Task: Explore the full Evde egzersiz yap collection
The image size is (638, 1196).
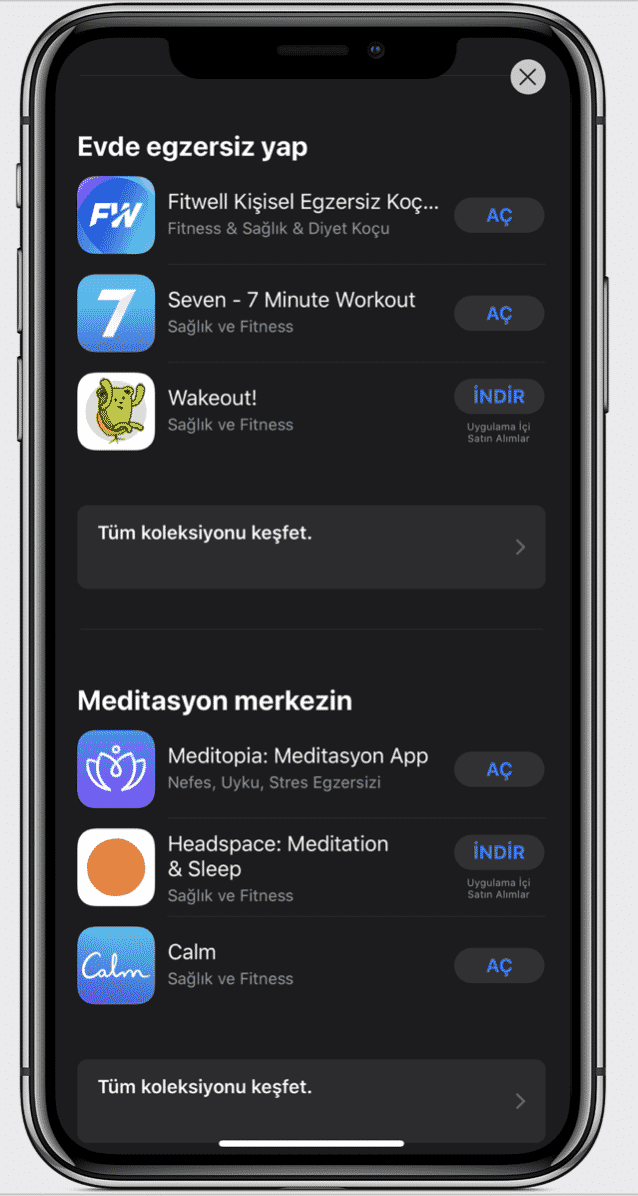Action: tap(311, 546)
